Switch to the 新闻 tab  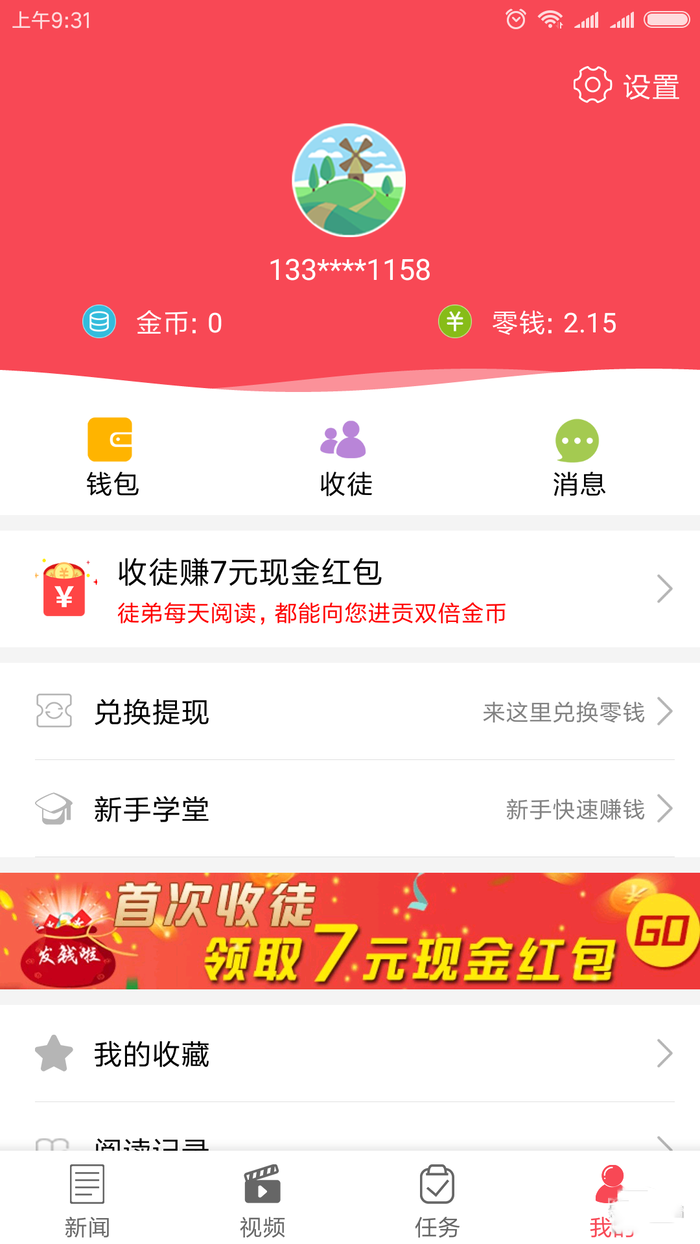pos(87,1200)
